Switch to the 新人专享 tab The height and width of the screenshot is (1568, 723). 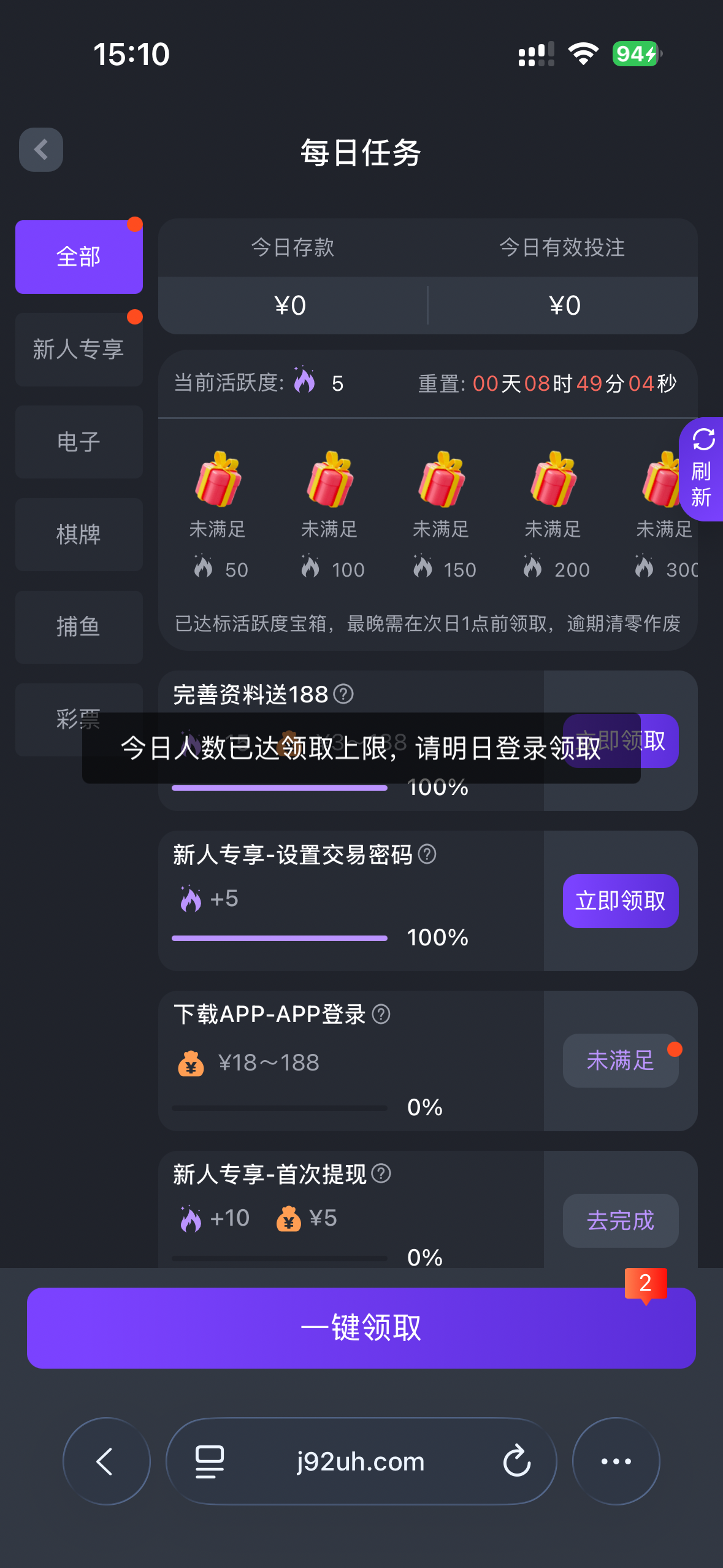pos(79,350)
